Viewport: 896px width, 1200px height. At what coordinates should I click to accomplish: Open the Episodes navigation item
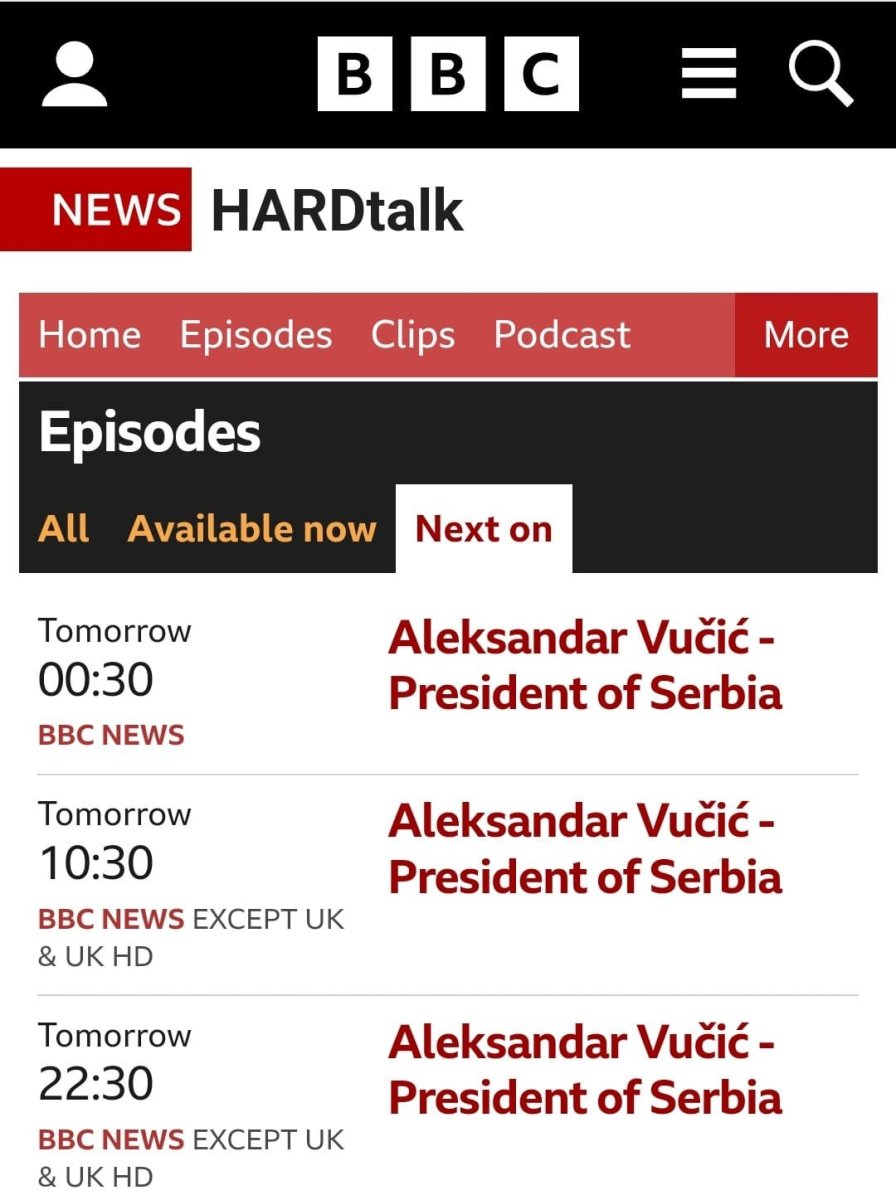pos(255,335)
